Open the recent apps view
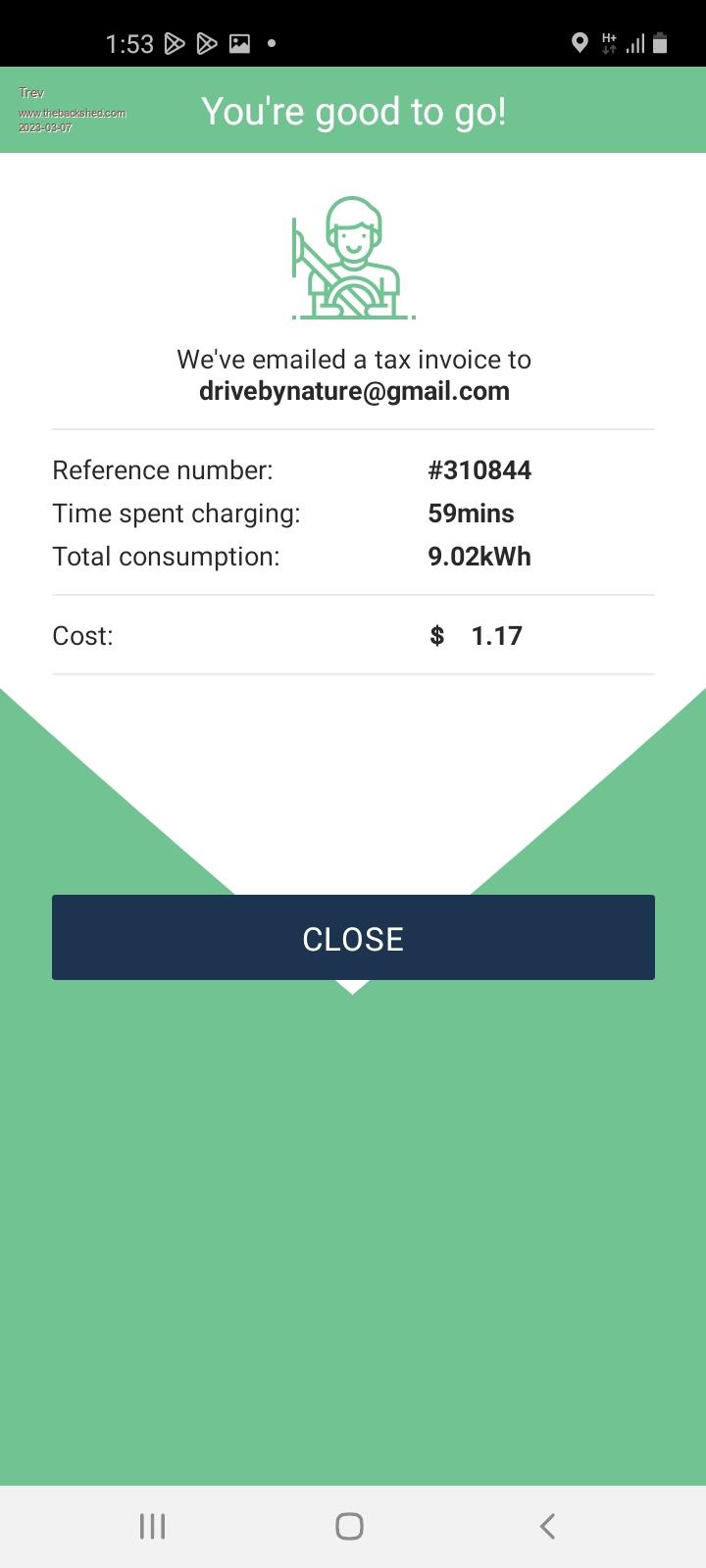 (x=152, y=1526)
